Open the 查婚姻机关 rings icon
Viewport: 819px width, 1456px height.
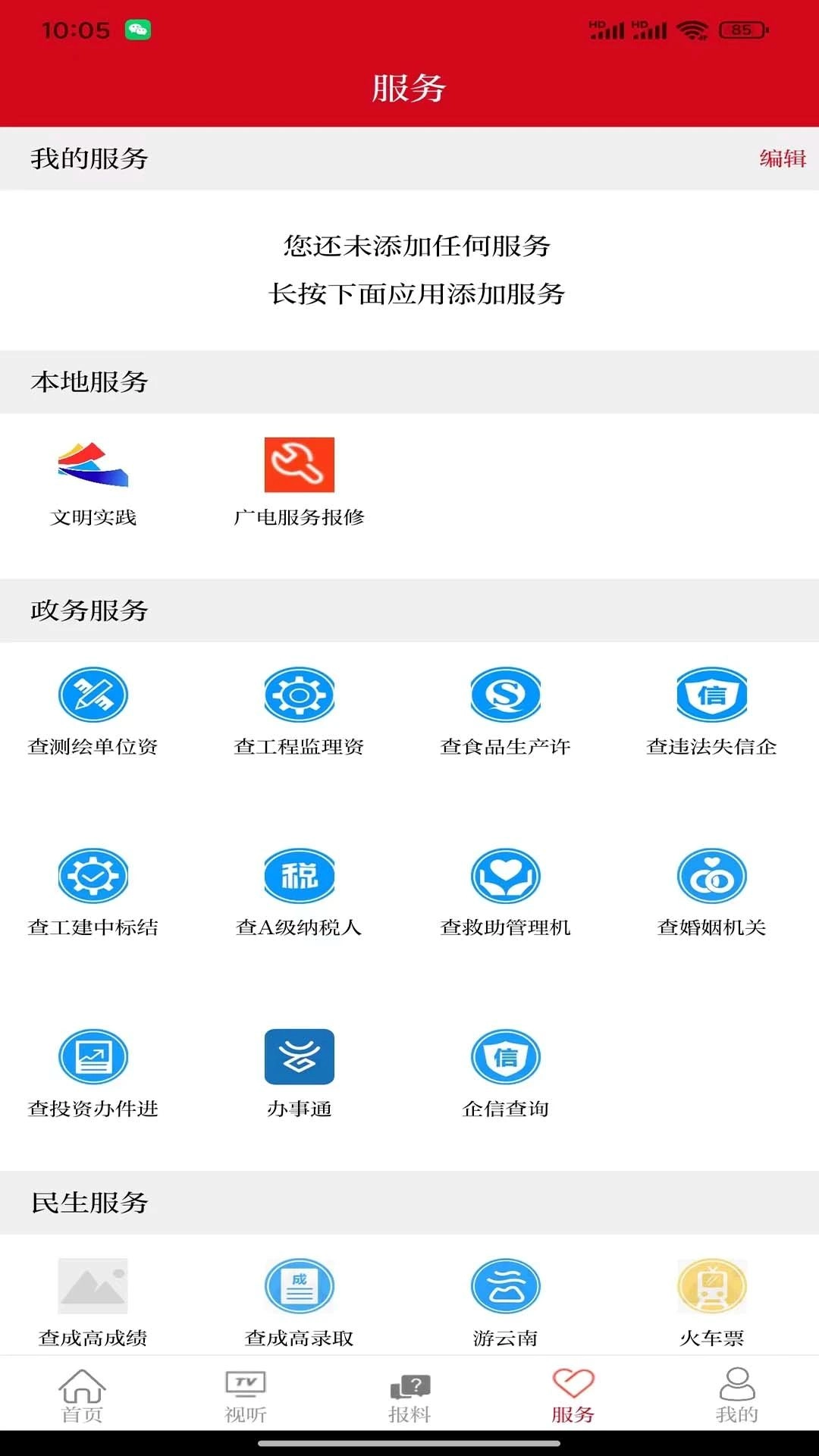coord(712,876)
